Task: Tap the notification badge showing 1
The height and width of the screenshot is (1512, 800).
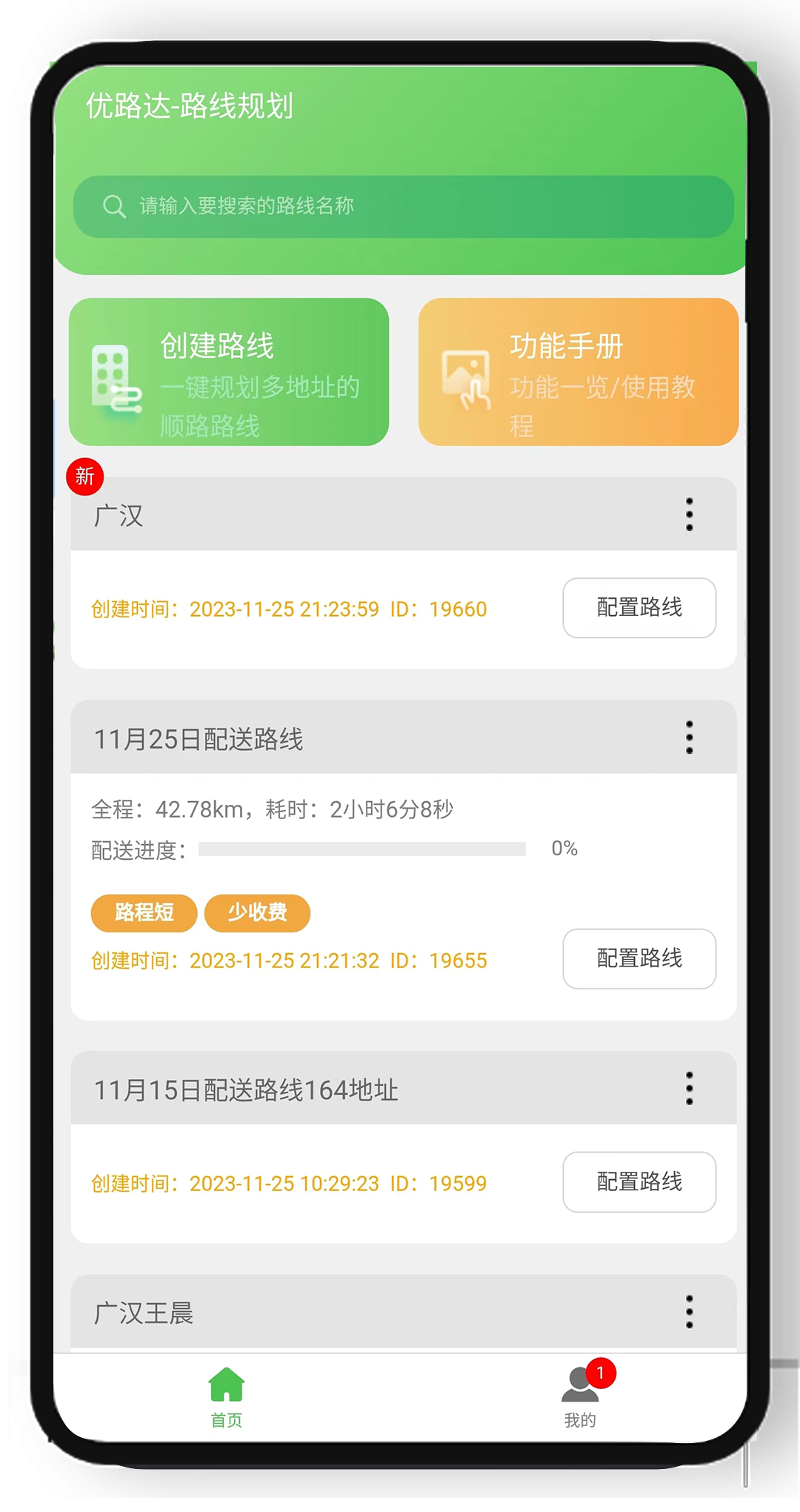Action: tap(601, 1370)
